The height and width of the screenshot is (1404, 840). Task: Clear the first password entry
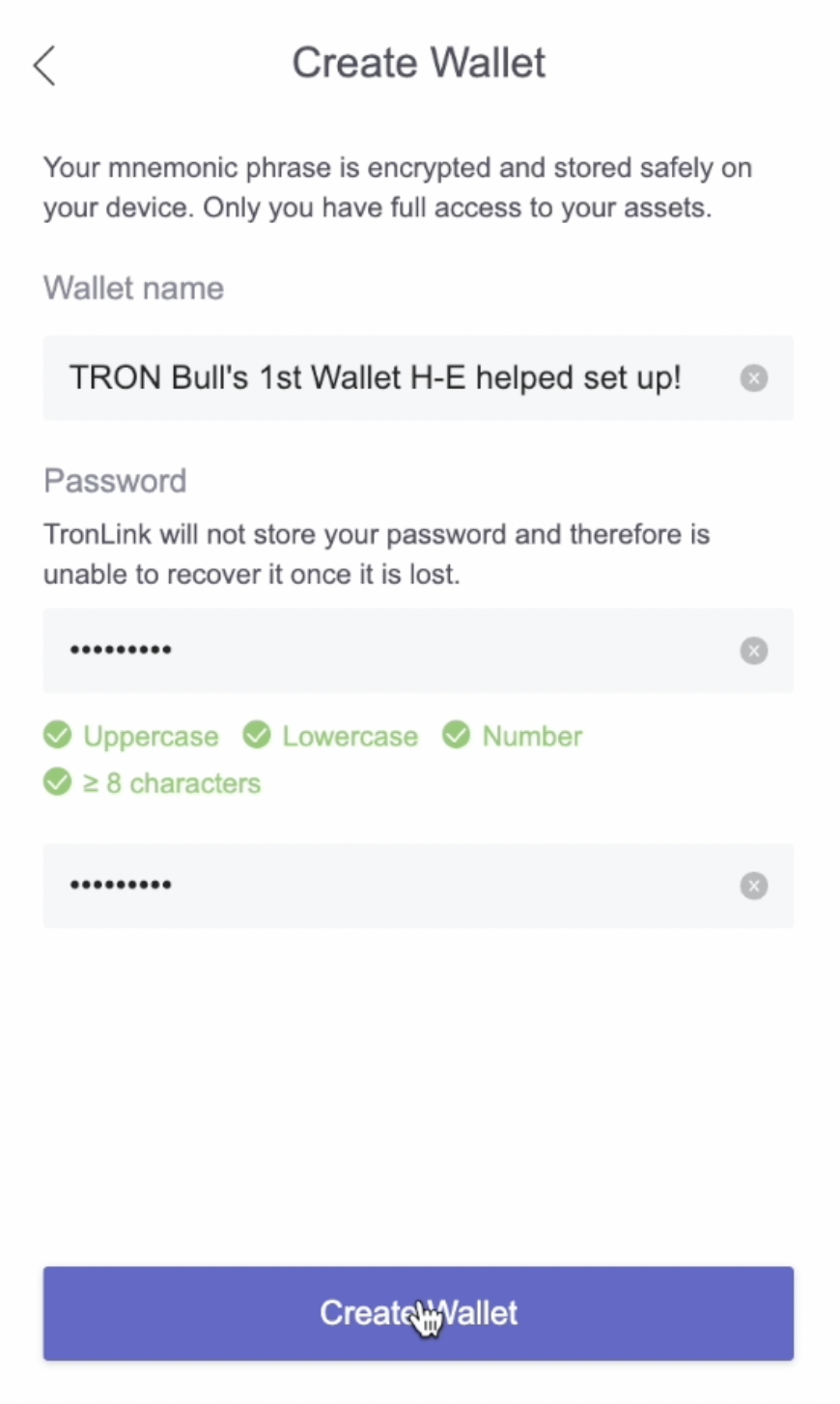coord(753,651)
